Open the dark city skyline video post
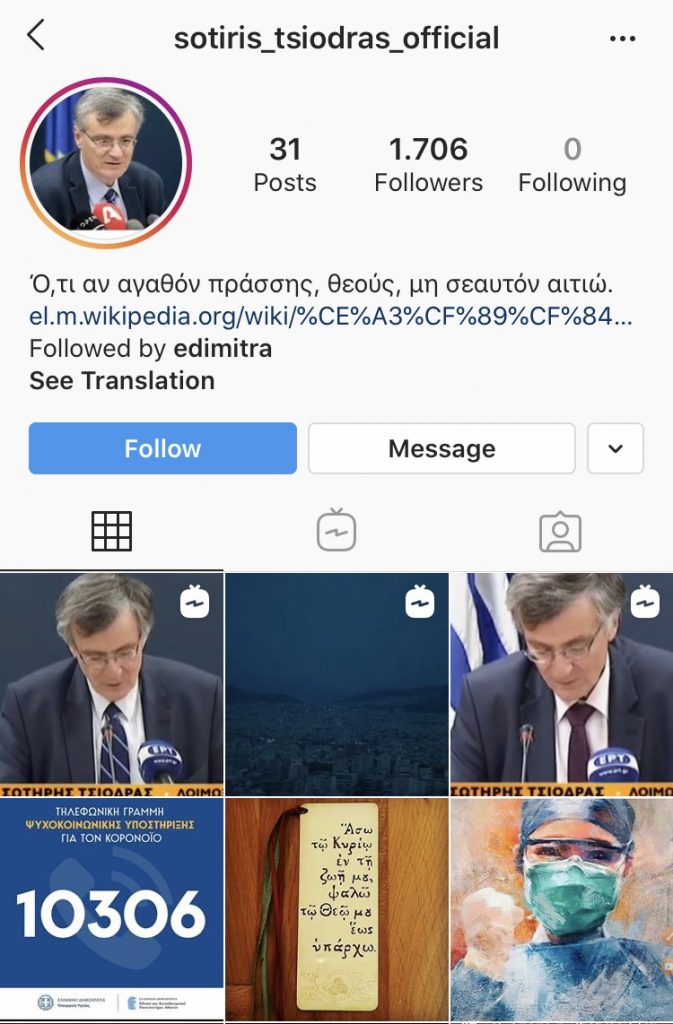The width and height of the screenshot is (673, 1024). [x=336, y=684]
